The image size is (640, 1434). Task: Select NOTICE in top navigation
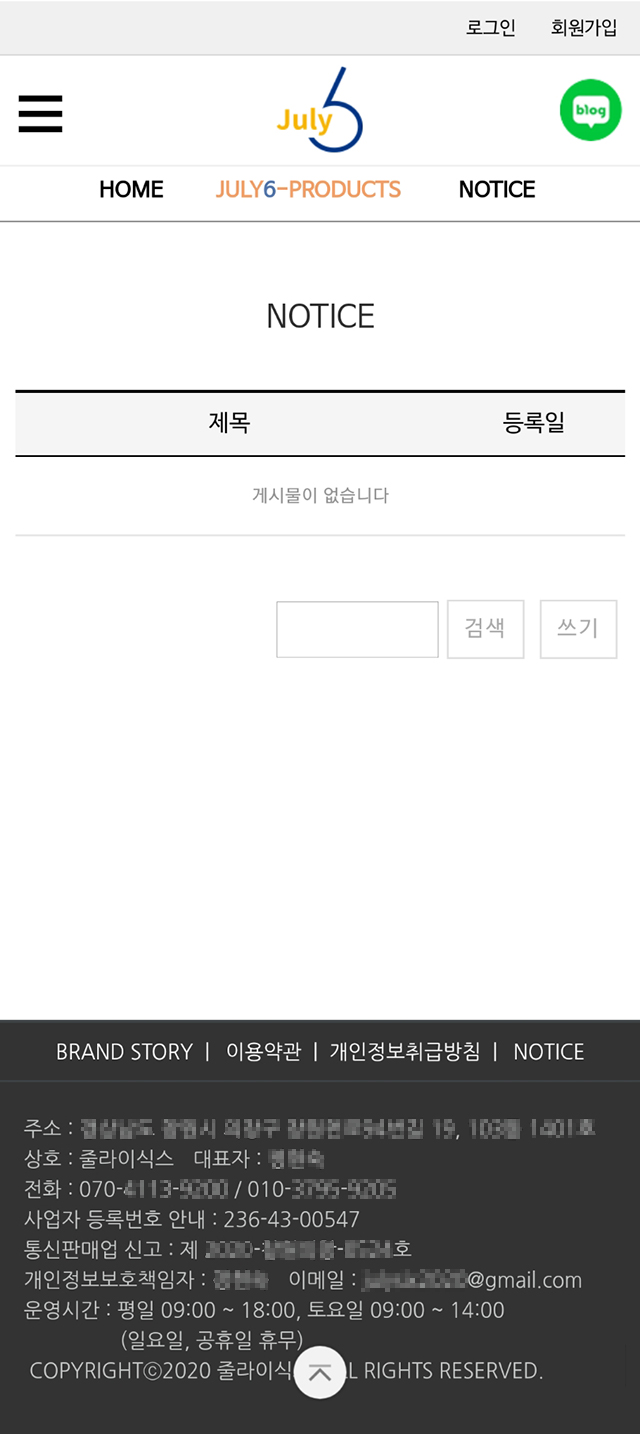click(x=497, y=189)
